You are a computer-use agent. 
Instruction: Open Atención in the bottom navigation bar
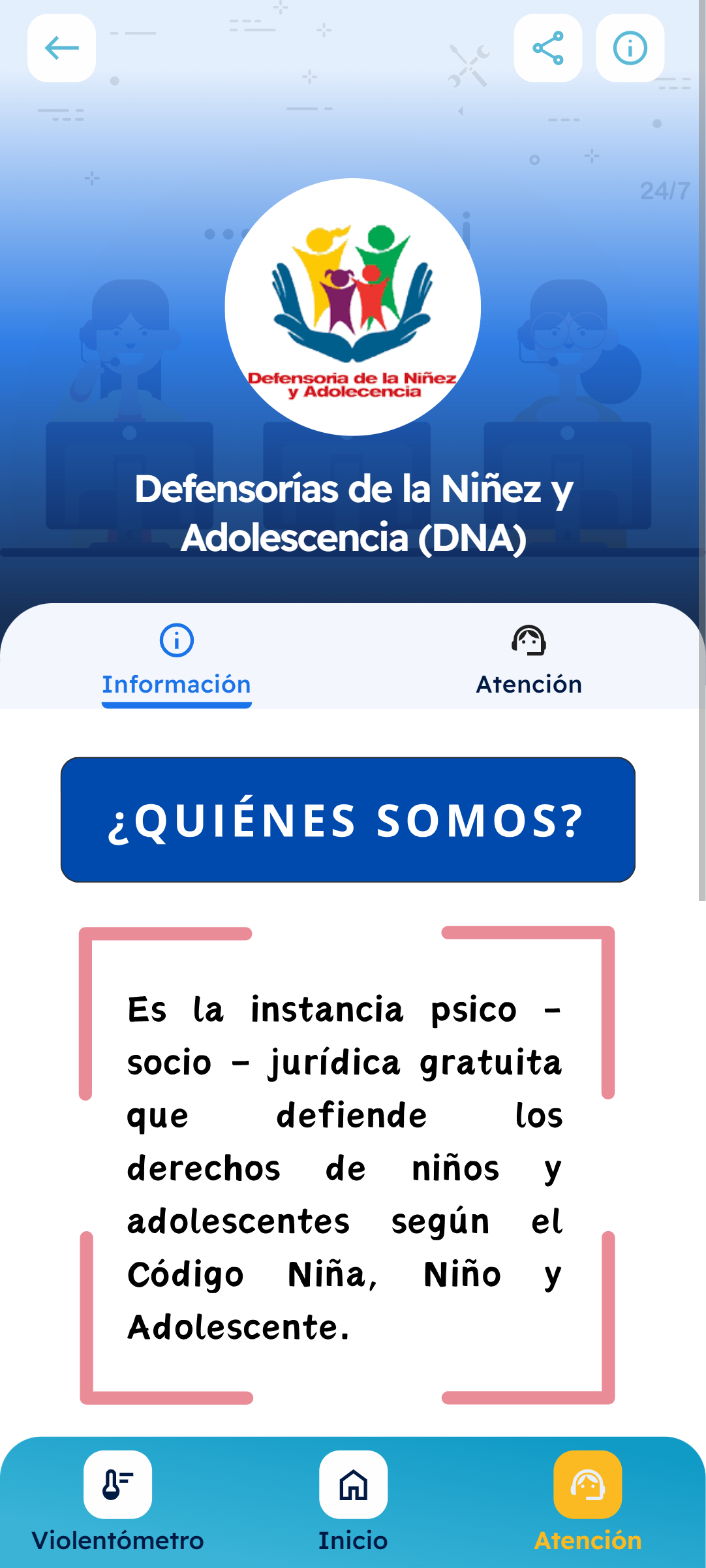tap(587, 1501)
